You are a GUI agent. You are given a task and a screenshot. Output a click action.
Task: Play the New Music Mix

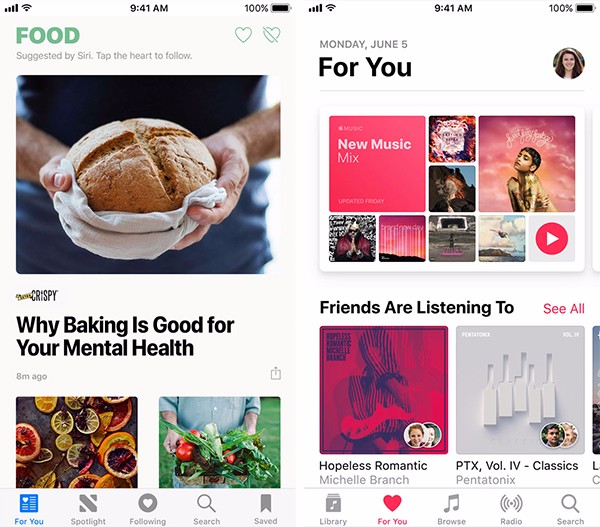[551, 238]
